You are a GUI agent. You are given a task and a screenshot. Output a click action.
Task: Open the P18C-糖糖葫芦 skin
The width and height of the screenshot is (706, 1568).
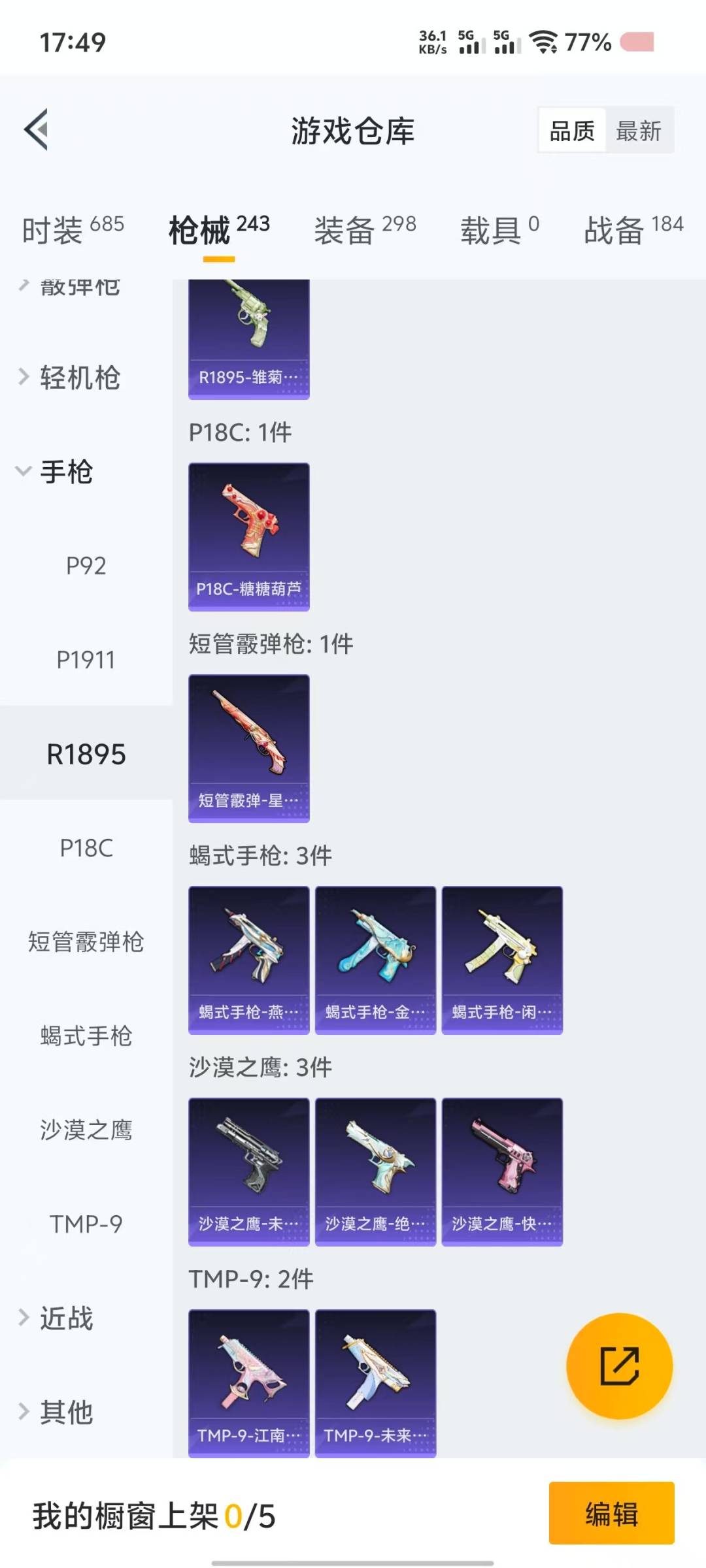point(249,537)
